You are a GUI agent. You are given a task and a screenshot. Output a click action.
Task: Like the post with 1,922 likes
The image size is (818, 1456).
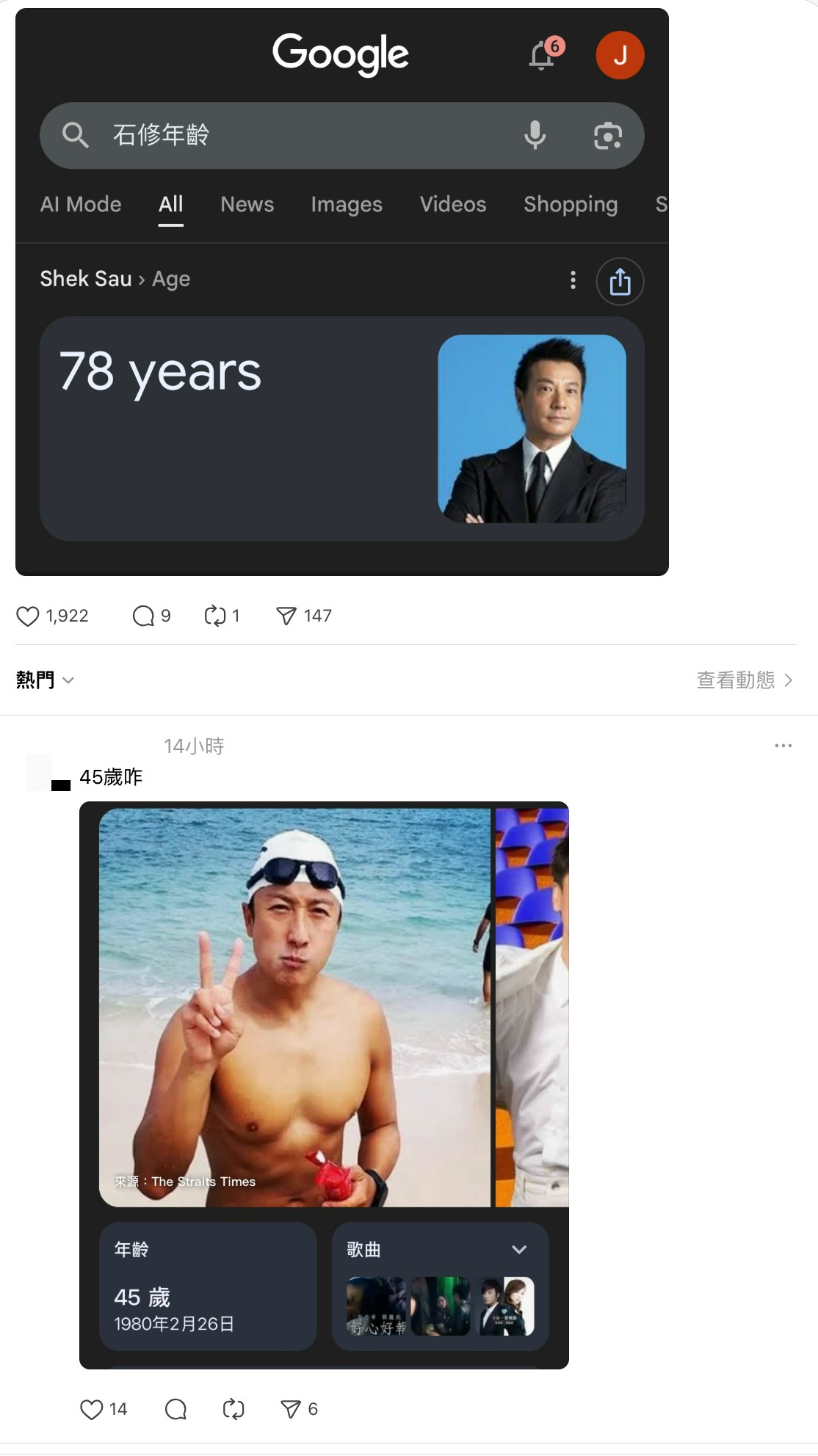pyautogui.click(x=28, y=616)
